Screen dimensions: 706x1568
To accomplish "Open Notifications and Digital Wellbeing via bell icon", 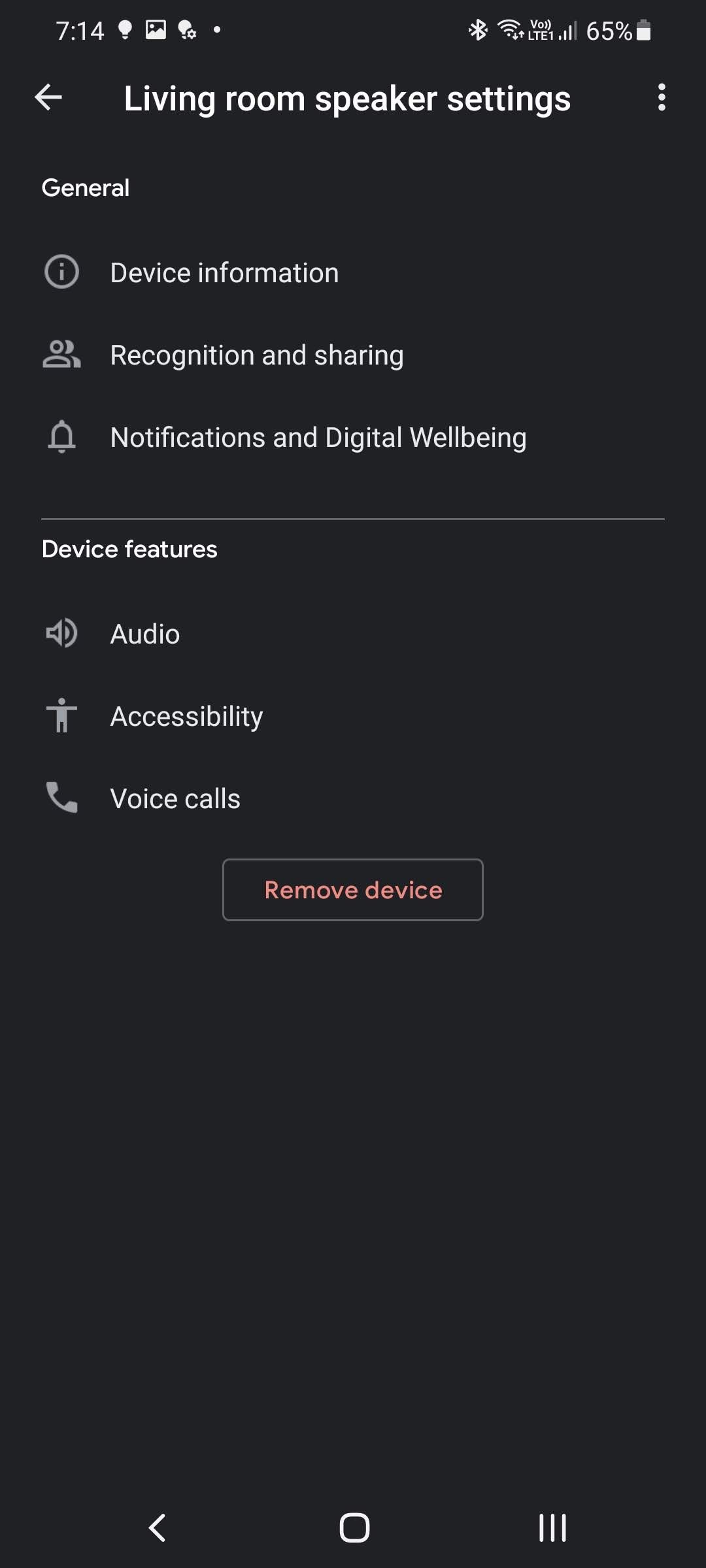I will click(x=62, y=437).
